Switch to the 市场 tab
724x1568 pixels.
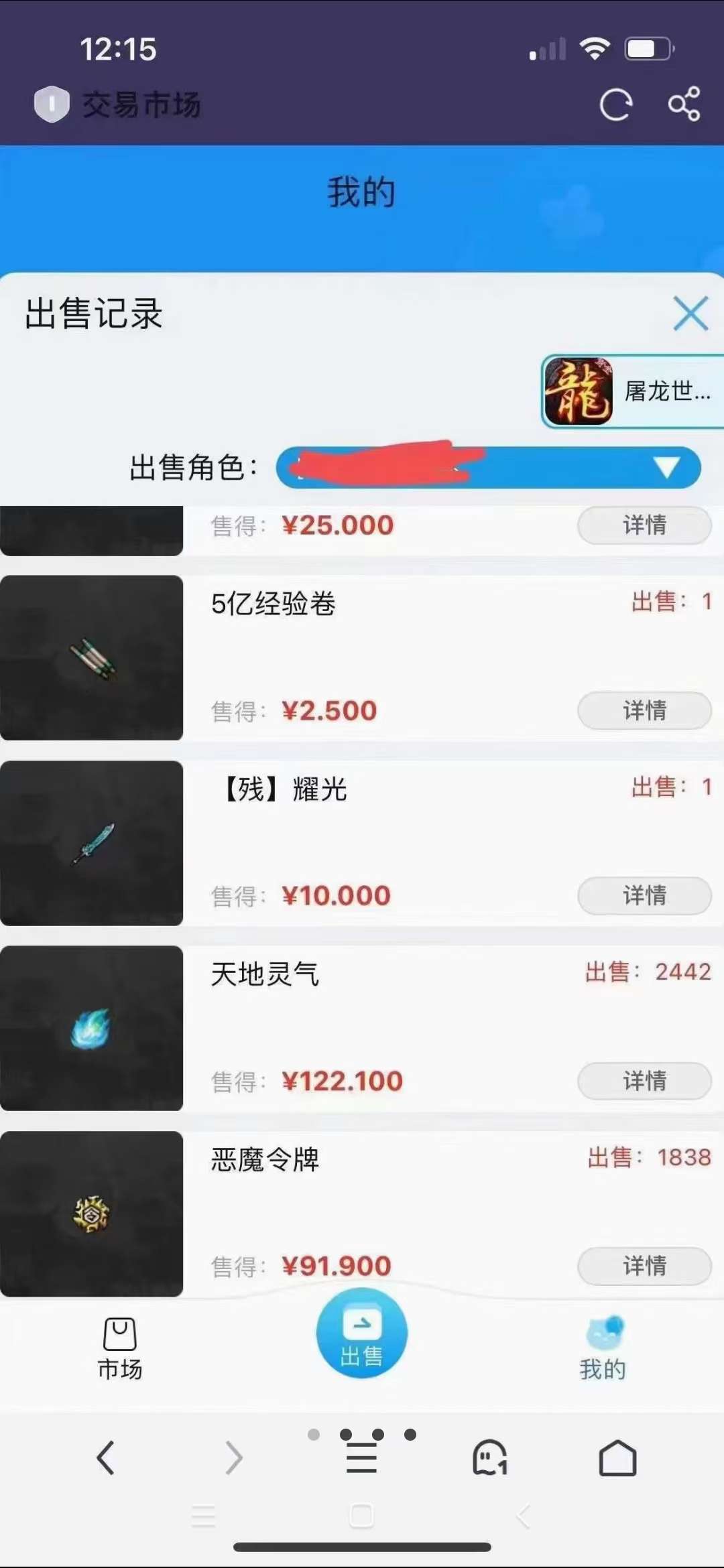pos(120,1348)
